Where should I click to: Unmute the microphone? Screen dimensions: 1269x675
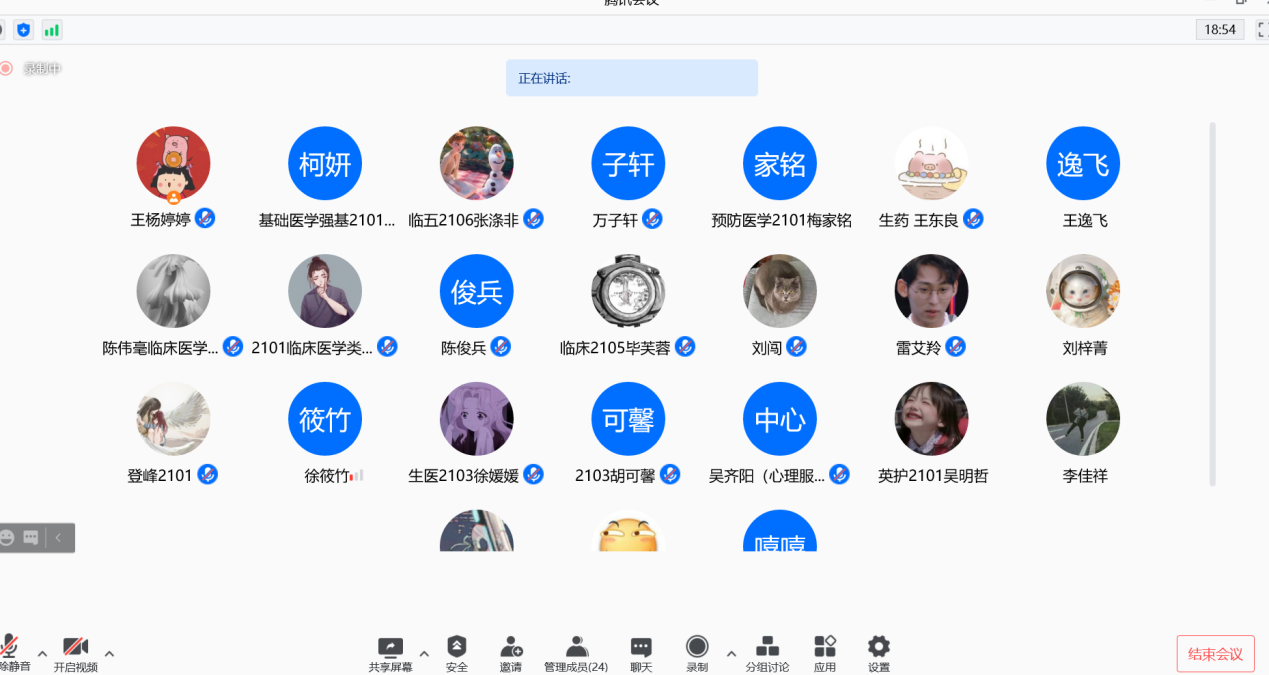(x=11, y=651)
